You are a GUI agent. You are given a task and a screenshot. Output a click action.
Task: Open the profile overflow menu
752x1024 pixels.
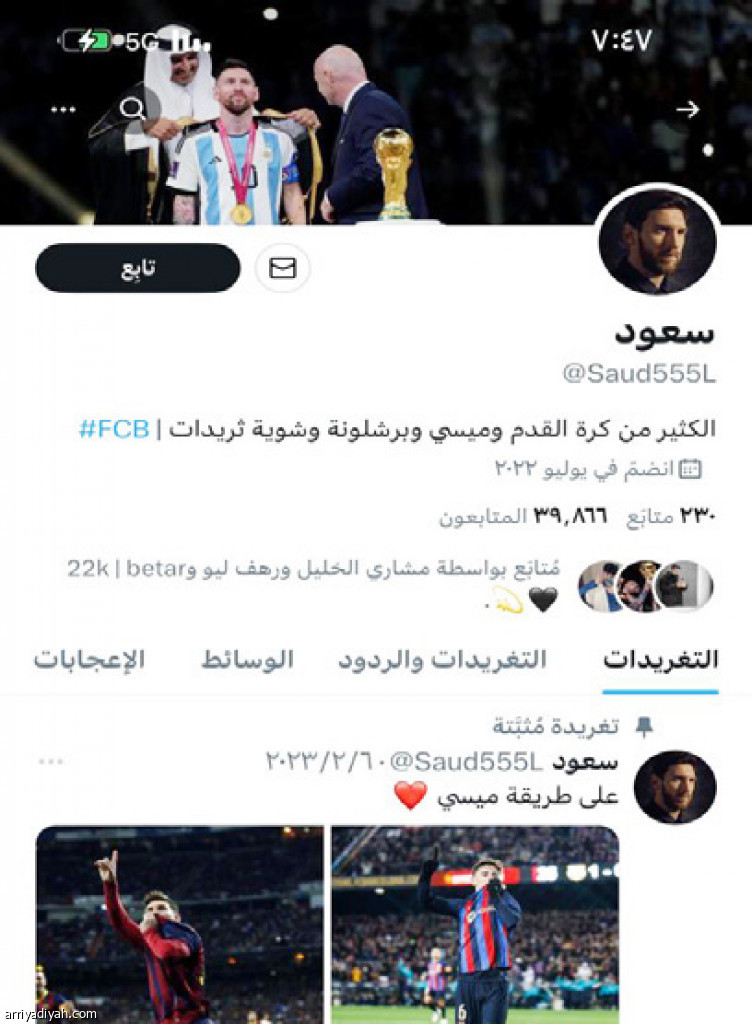63,110
